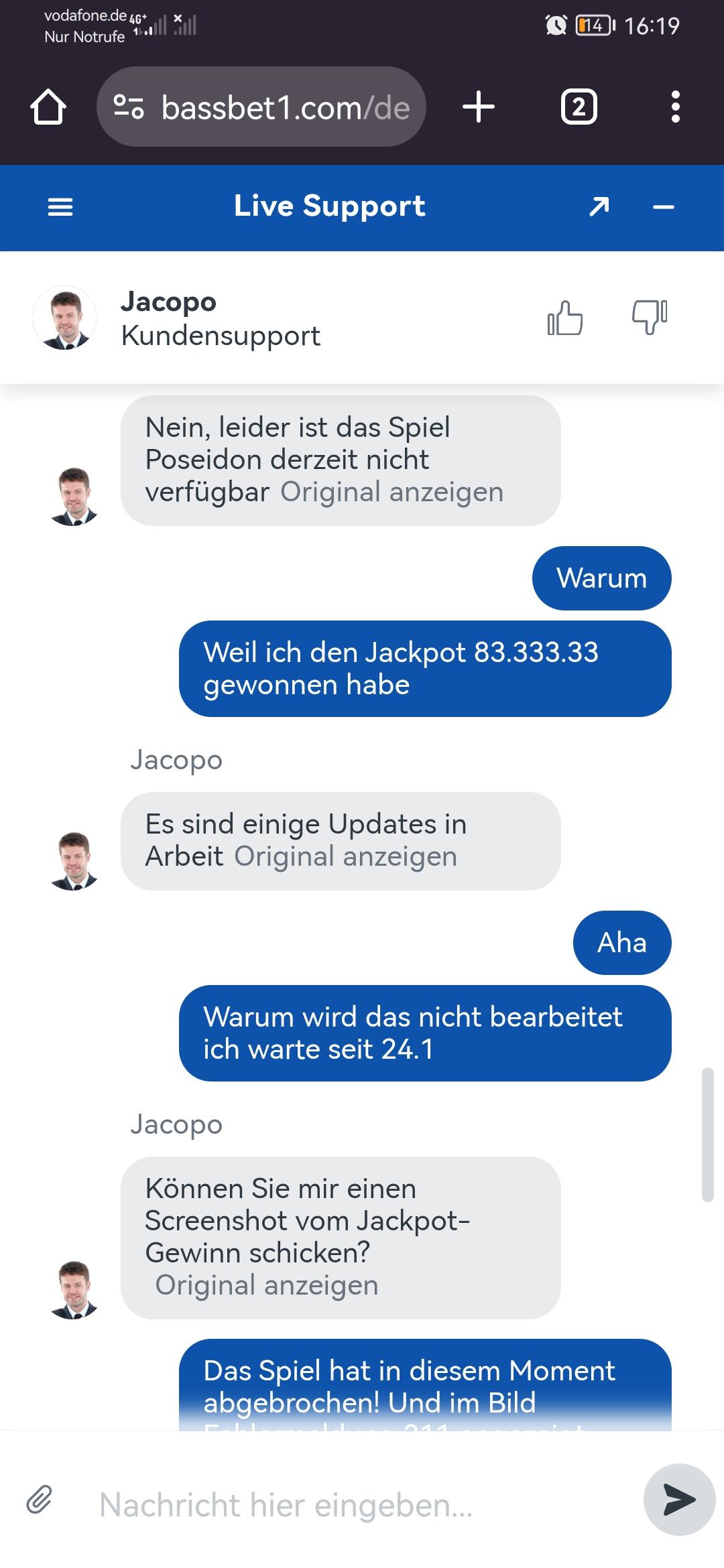Pop out the Live Support chat window
Image resolution: width=724 pixels, height=1568 pixels.
point(599,207)
